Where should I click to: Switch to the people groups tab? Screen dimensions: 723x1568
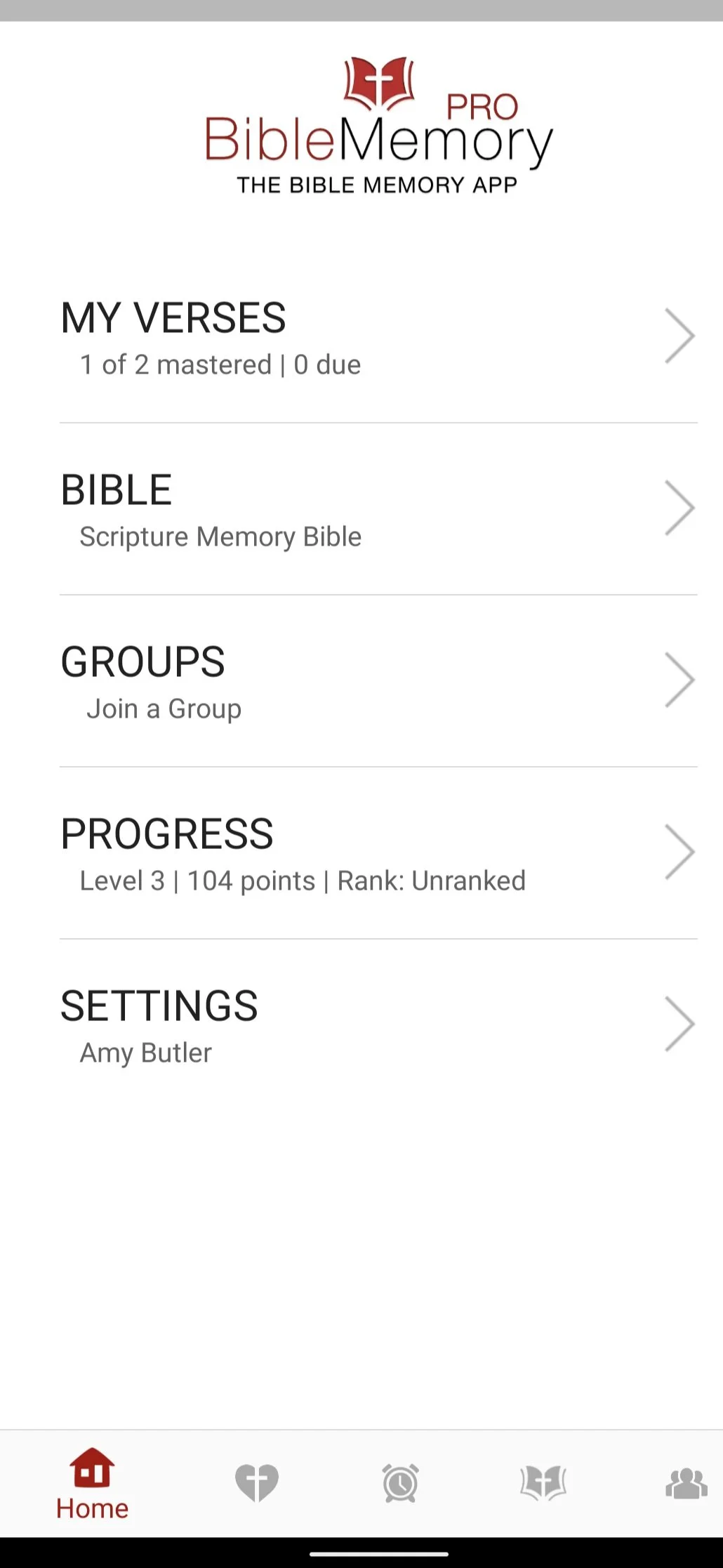tap(686, 1483)
